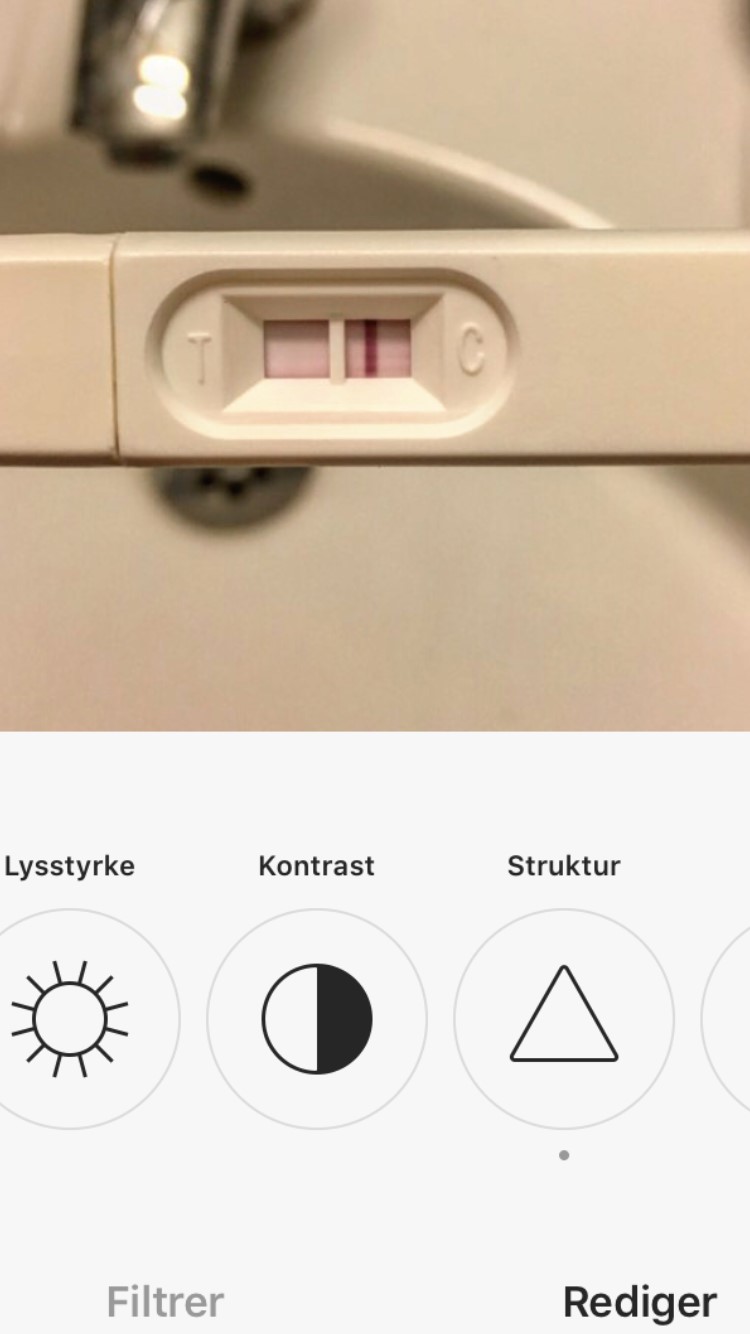Switch to the Rediger tab
750x1334 pixels.
pyautogui.click(x=639, y=1303)
